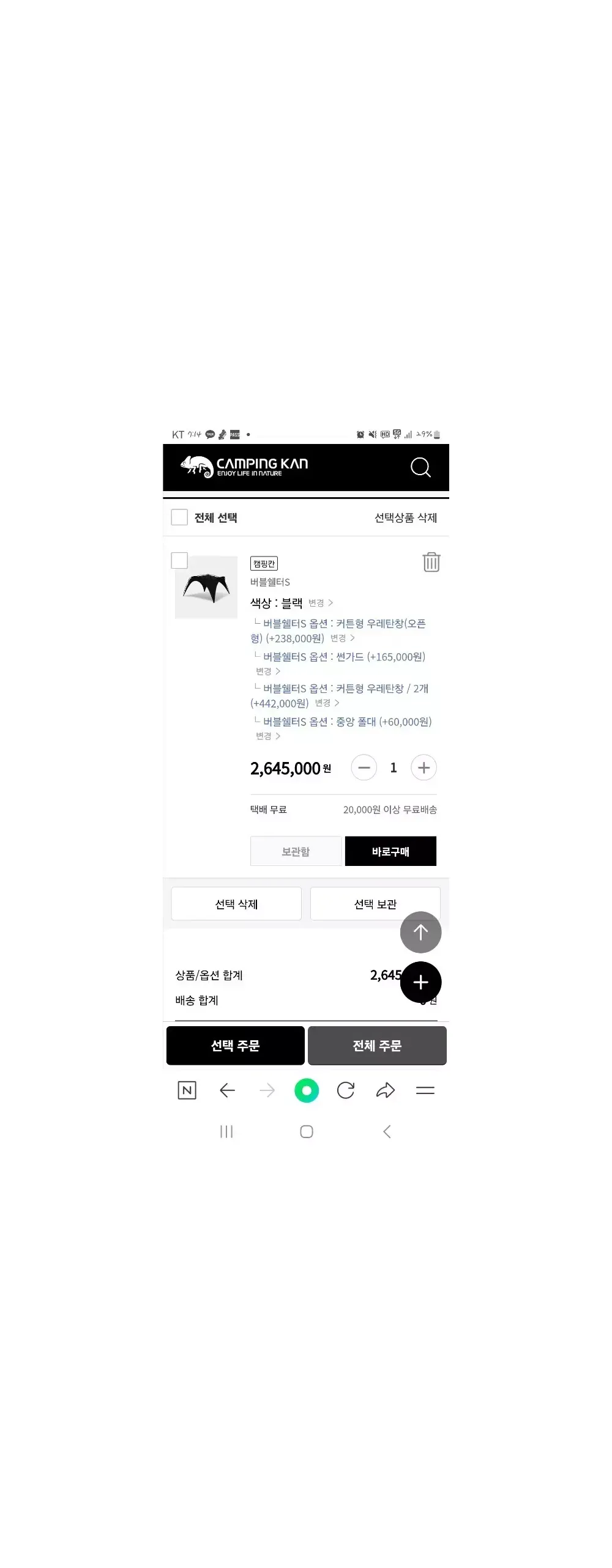This screenshot has width=612, height=1568.
Task: Tap 선택상품 삭제 link
Action: click(405, 518)
